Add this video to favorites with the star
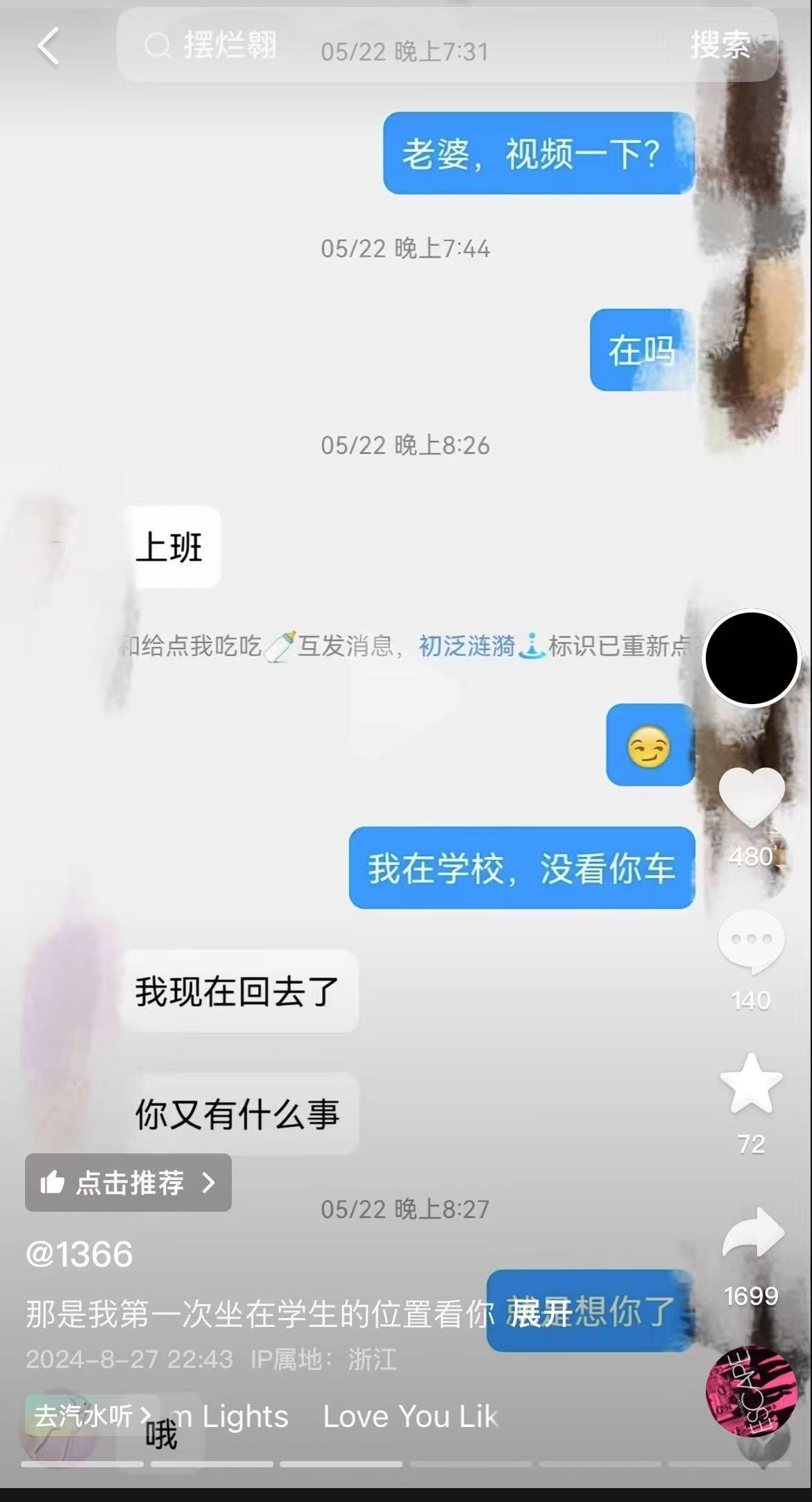Screen dimensions: 812x1502 pos(751,1084)
